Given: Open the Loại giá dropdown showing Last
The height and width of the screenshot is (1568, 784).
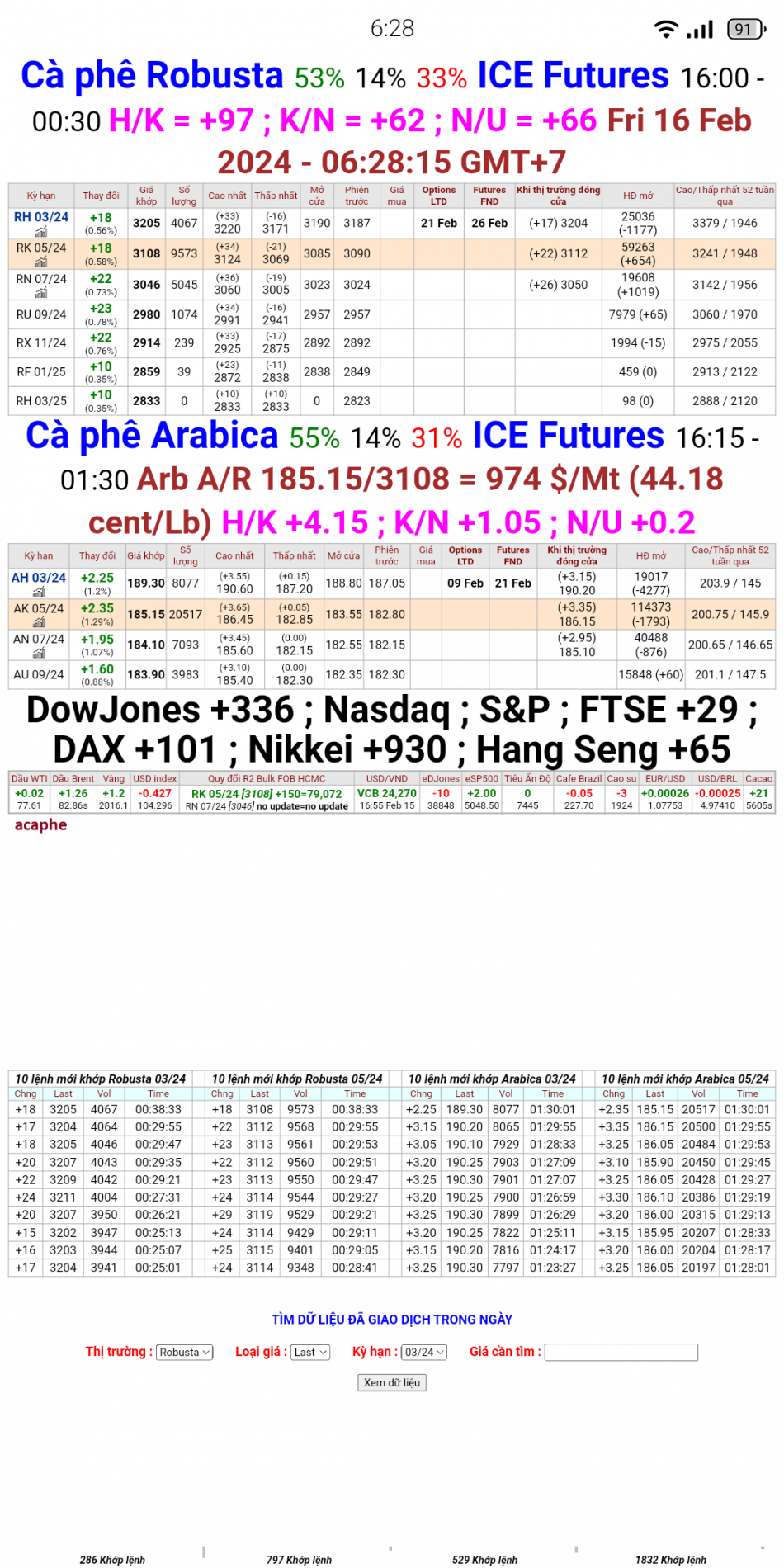Looking at the screenshot, I should click(309, 1352).
